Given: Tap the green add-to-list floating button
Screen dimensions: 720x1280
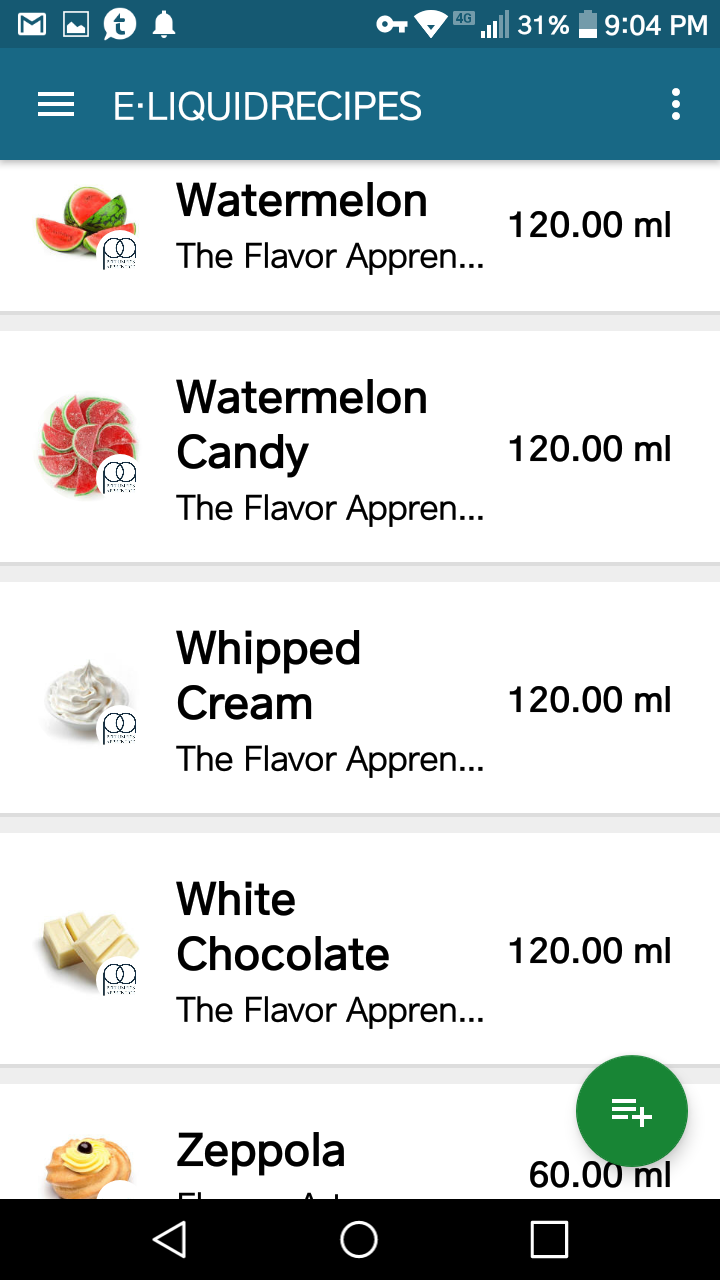Looking at the screenshot, I should click(631, 1111).
